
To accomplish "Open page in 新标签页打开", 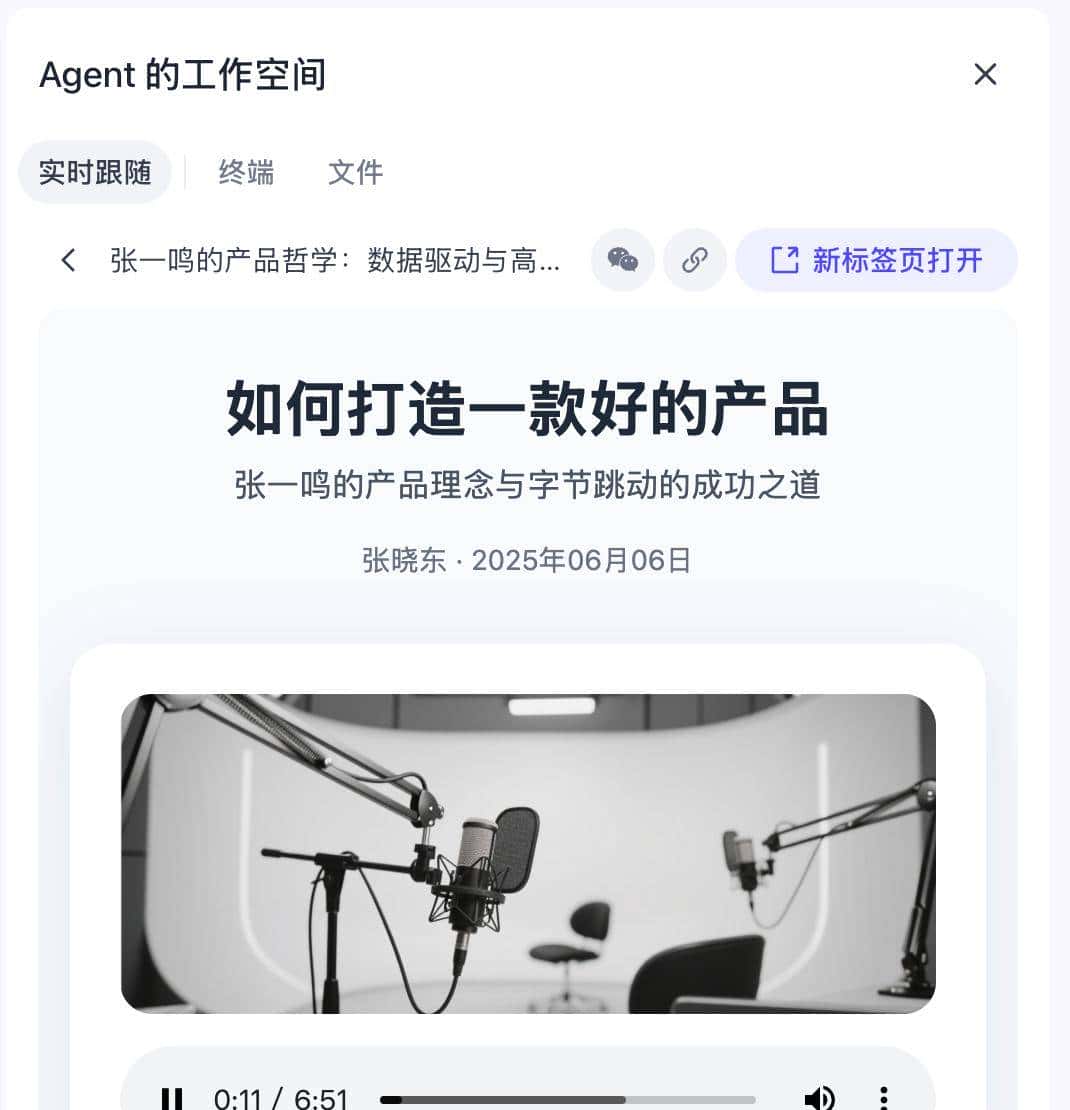I will [x=876, y=260].
